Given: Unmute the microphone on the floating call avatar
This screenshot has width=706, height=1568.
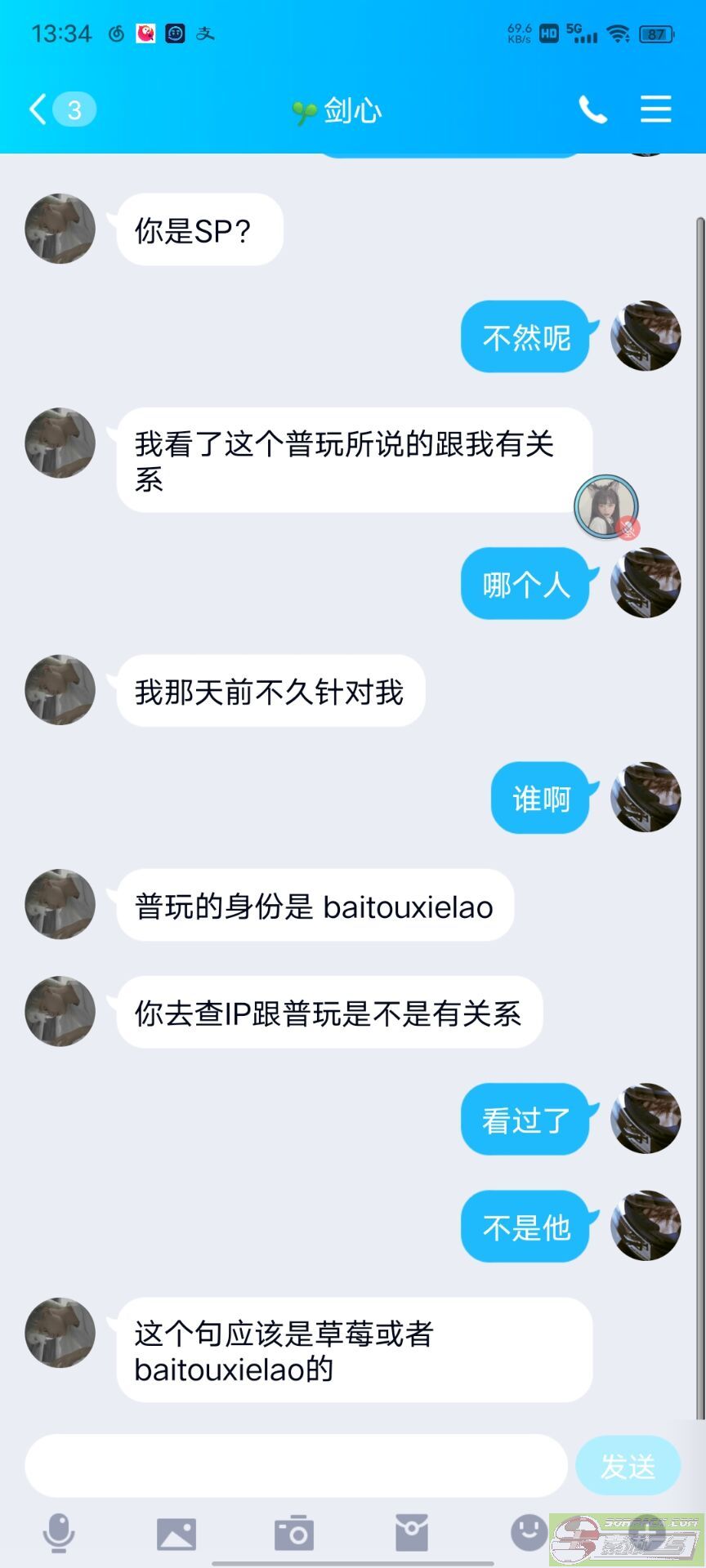Looking at the screenshot, I should [x=626, y=529].
